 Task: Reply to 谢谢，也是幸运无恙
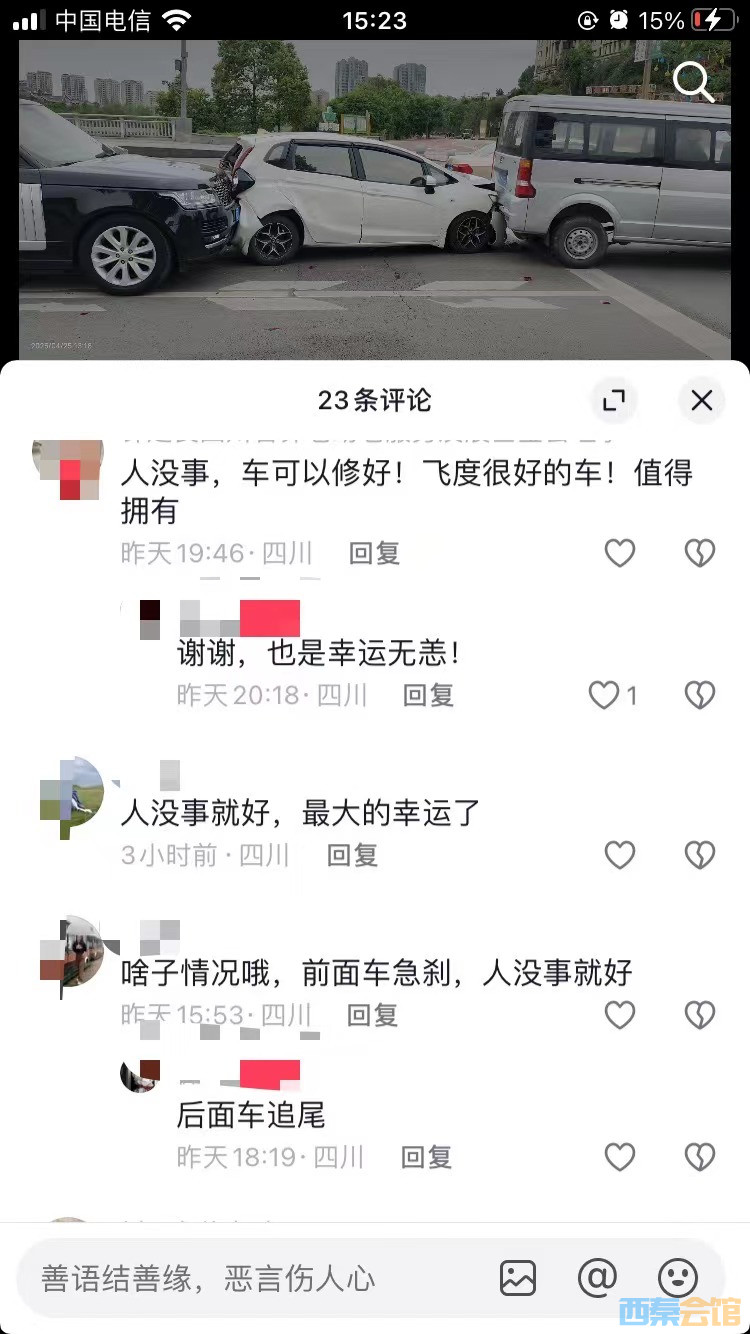(x=428, y=695)
